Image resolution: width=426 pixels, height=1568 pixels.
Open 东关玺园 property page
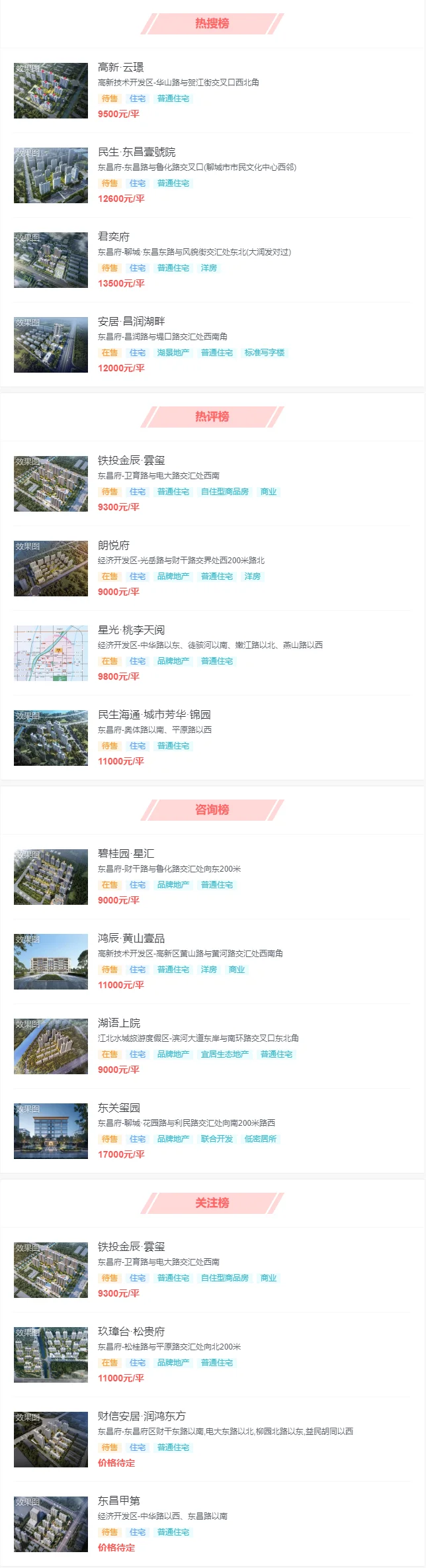point(119,1108)
